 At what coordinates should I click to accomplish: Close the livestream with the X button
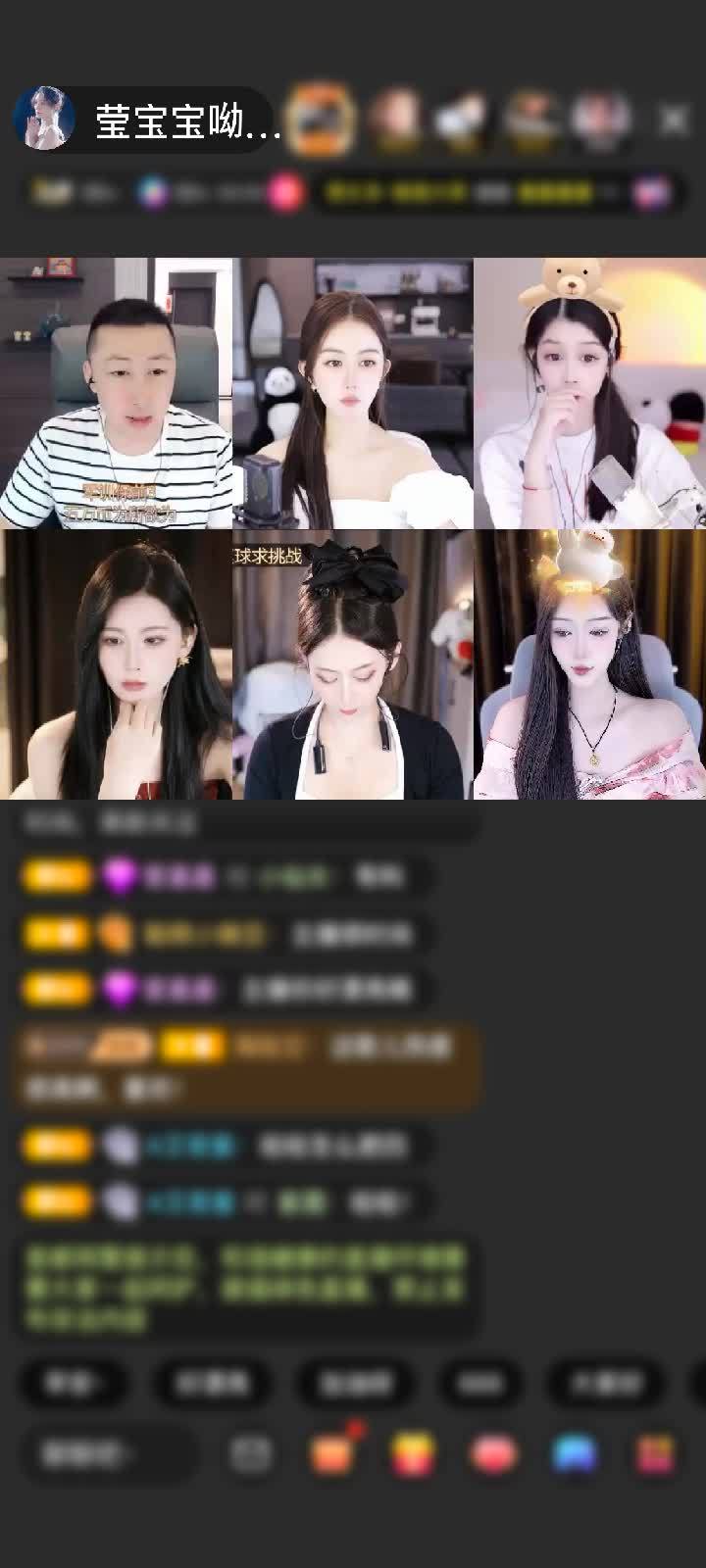pos(674,120)
